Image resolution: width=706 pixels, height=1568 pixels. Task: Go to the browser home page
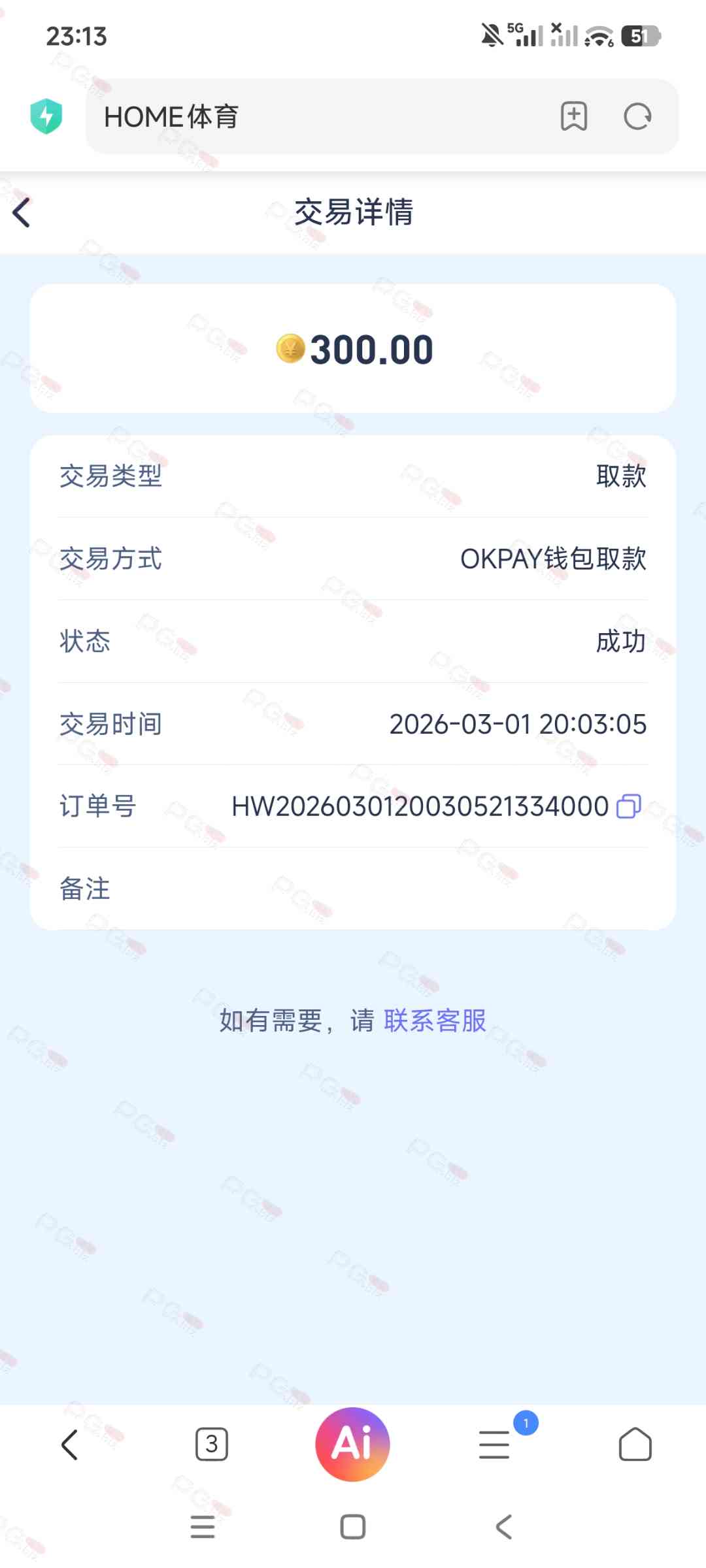pos(635,1445)
